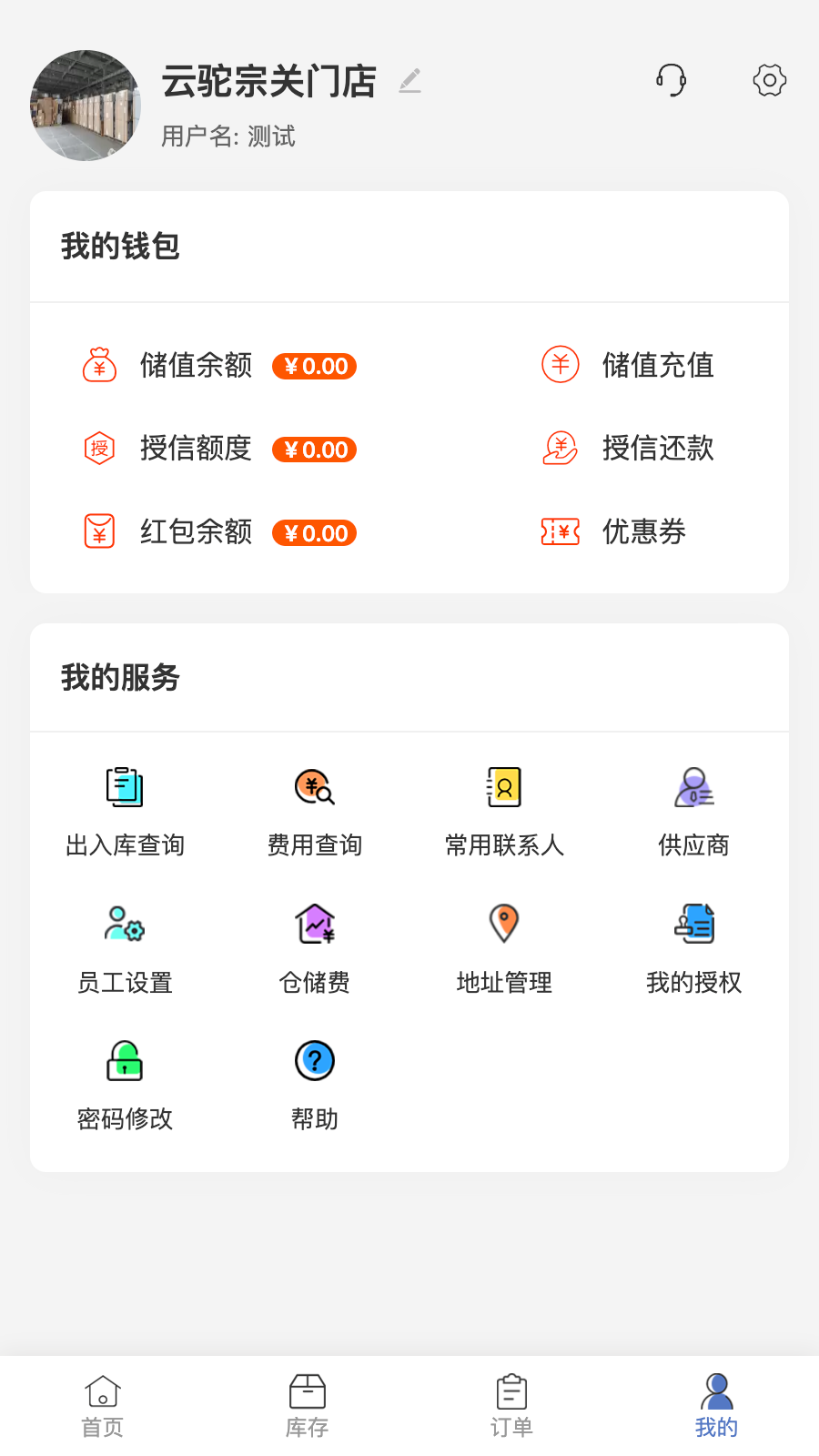
Task: Open customer service headset icon
Action: (672, 80)
